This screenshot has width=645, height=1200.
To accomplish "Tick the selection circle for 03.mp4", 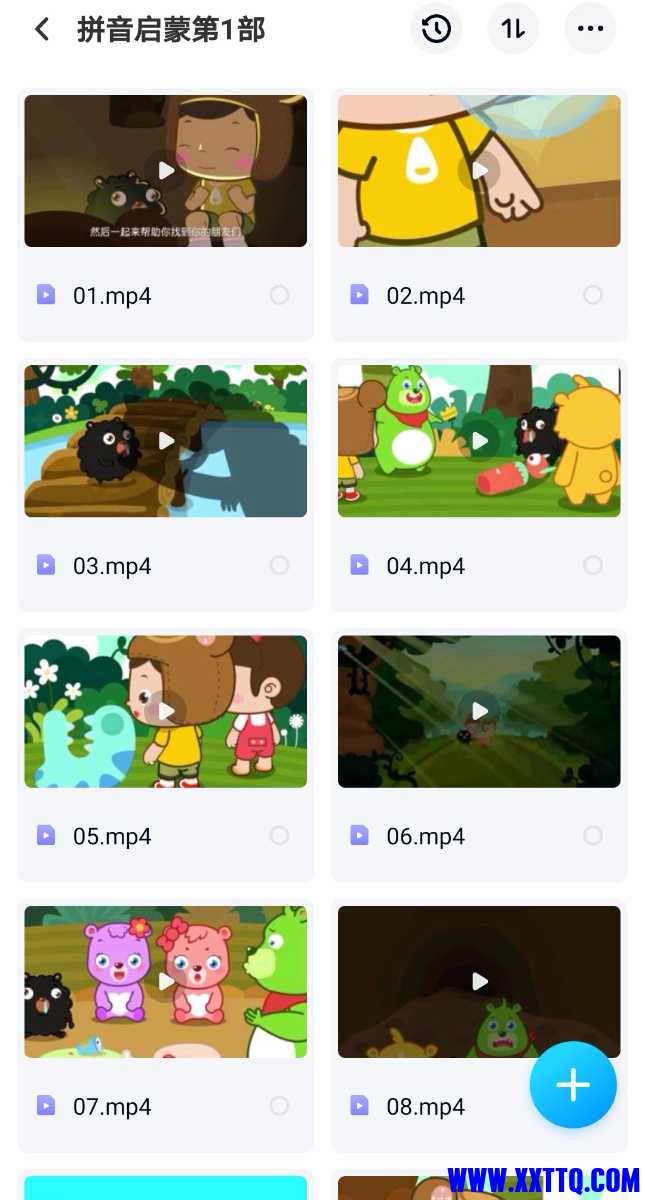I will 280,565.
